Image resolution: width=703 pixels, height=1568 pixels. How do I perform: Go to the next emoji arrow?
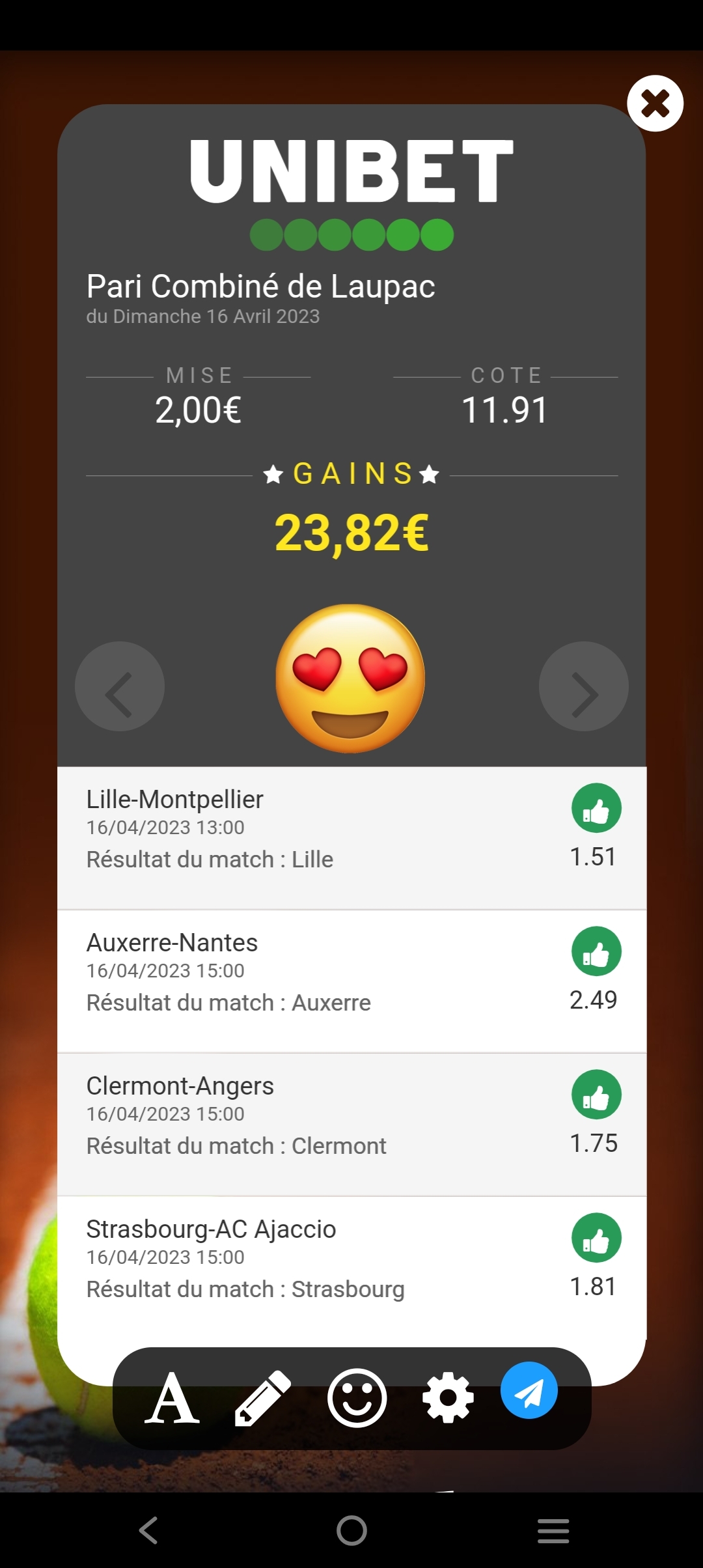(x=583, y=686)
